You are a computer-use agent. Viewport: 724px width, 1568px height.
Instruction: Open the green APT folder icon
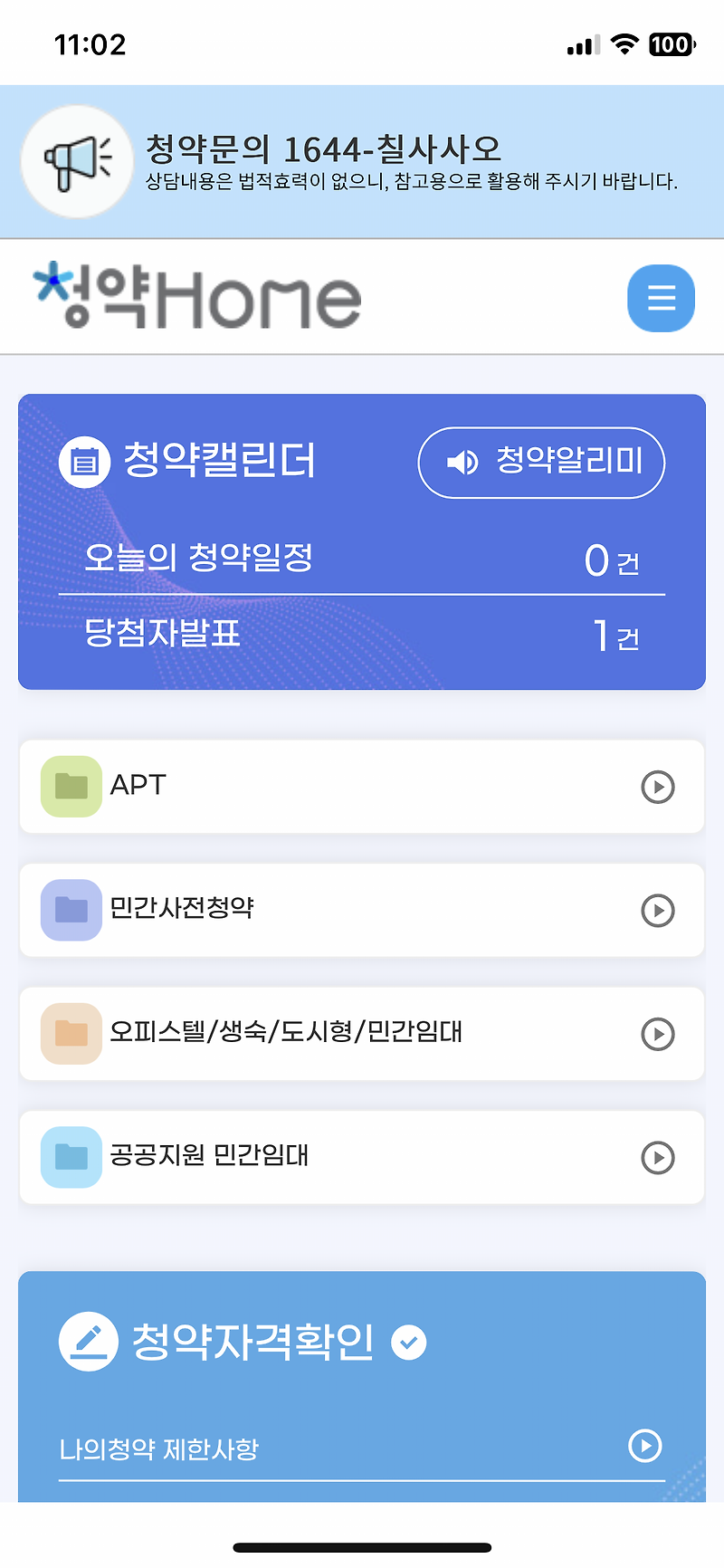tap(71, 786)
